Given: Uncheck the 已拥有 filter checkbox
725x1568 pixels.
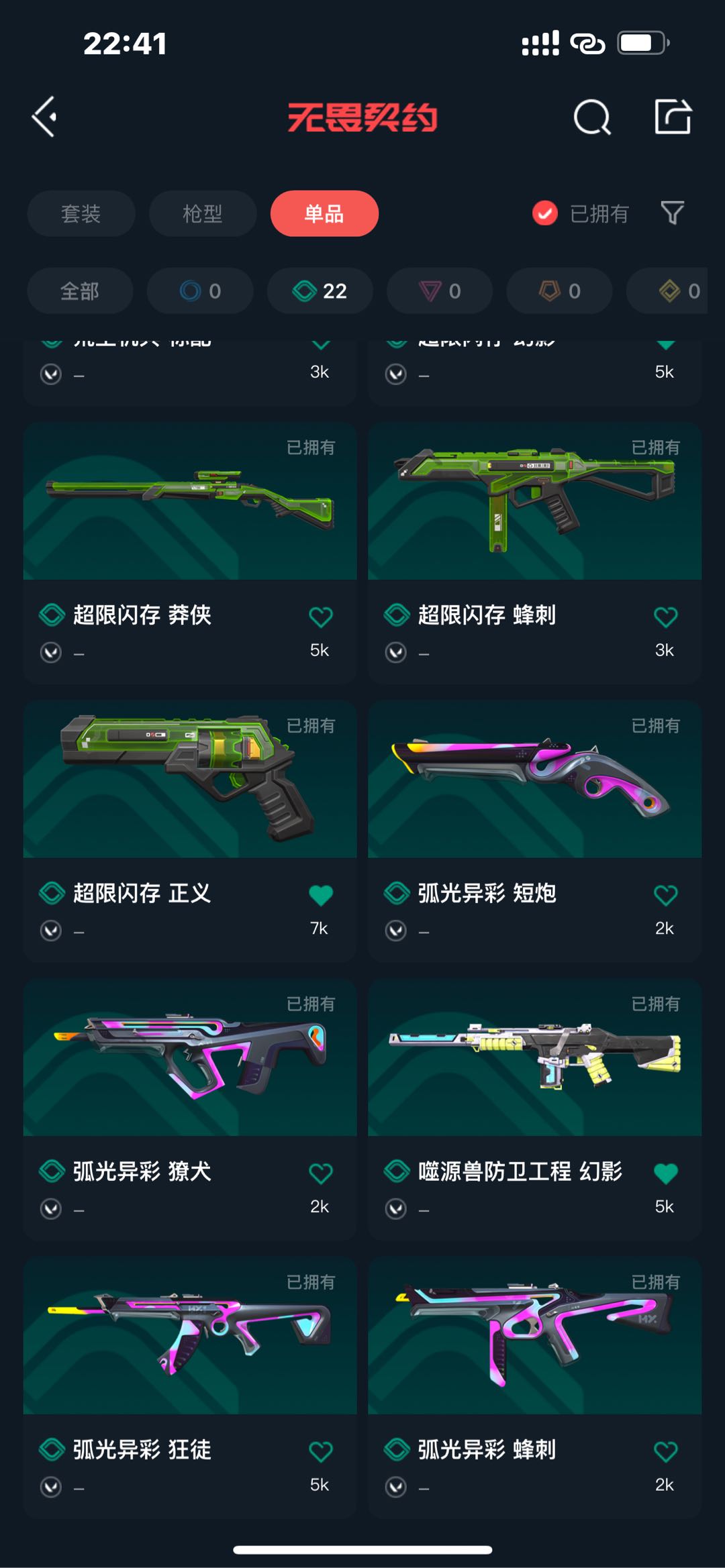Looking at the screenshot, I should 544,213.
